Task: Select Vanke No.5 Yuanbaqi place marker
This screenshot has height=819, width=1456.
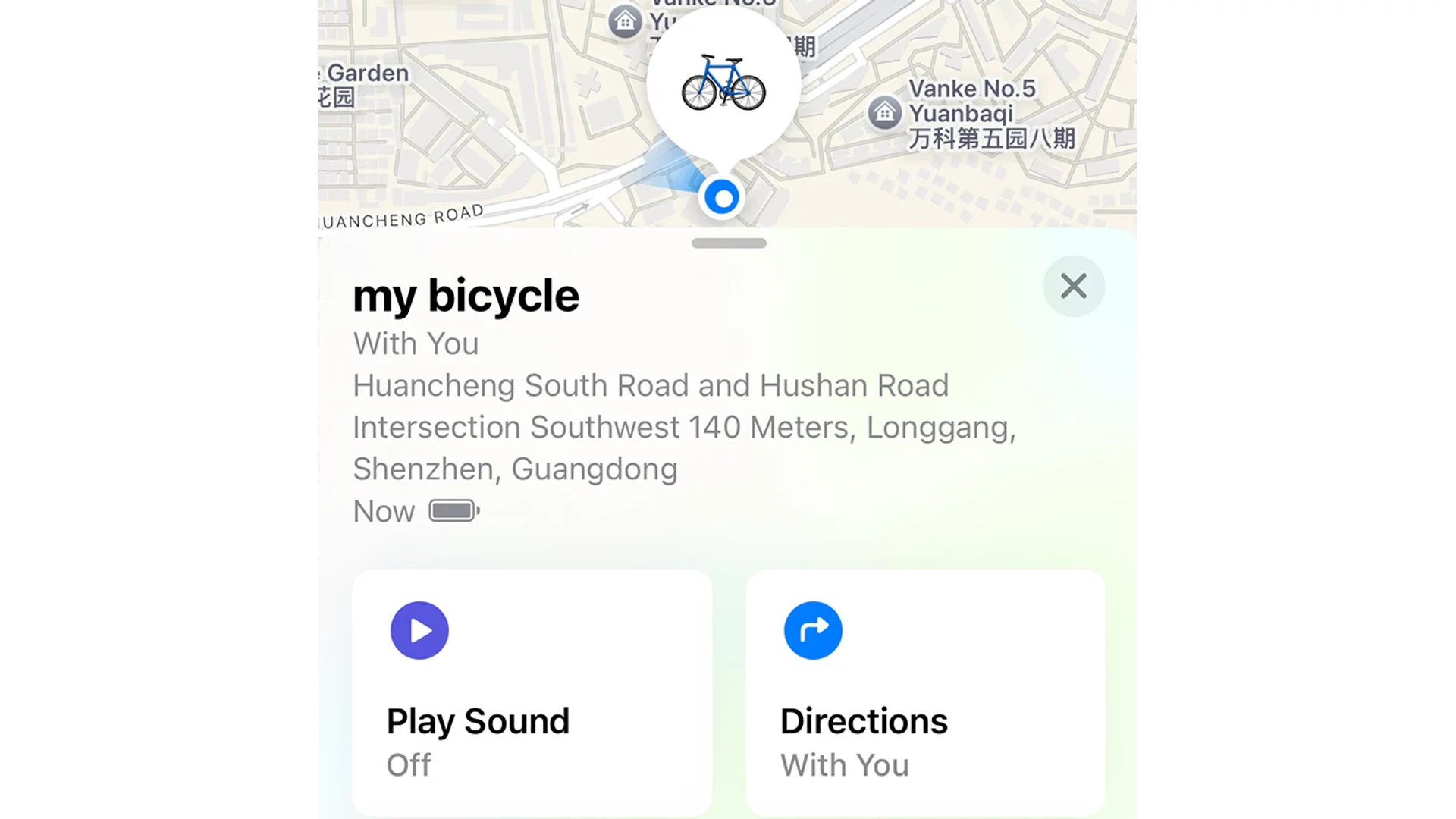Action: [884, 113]
